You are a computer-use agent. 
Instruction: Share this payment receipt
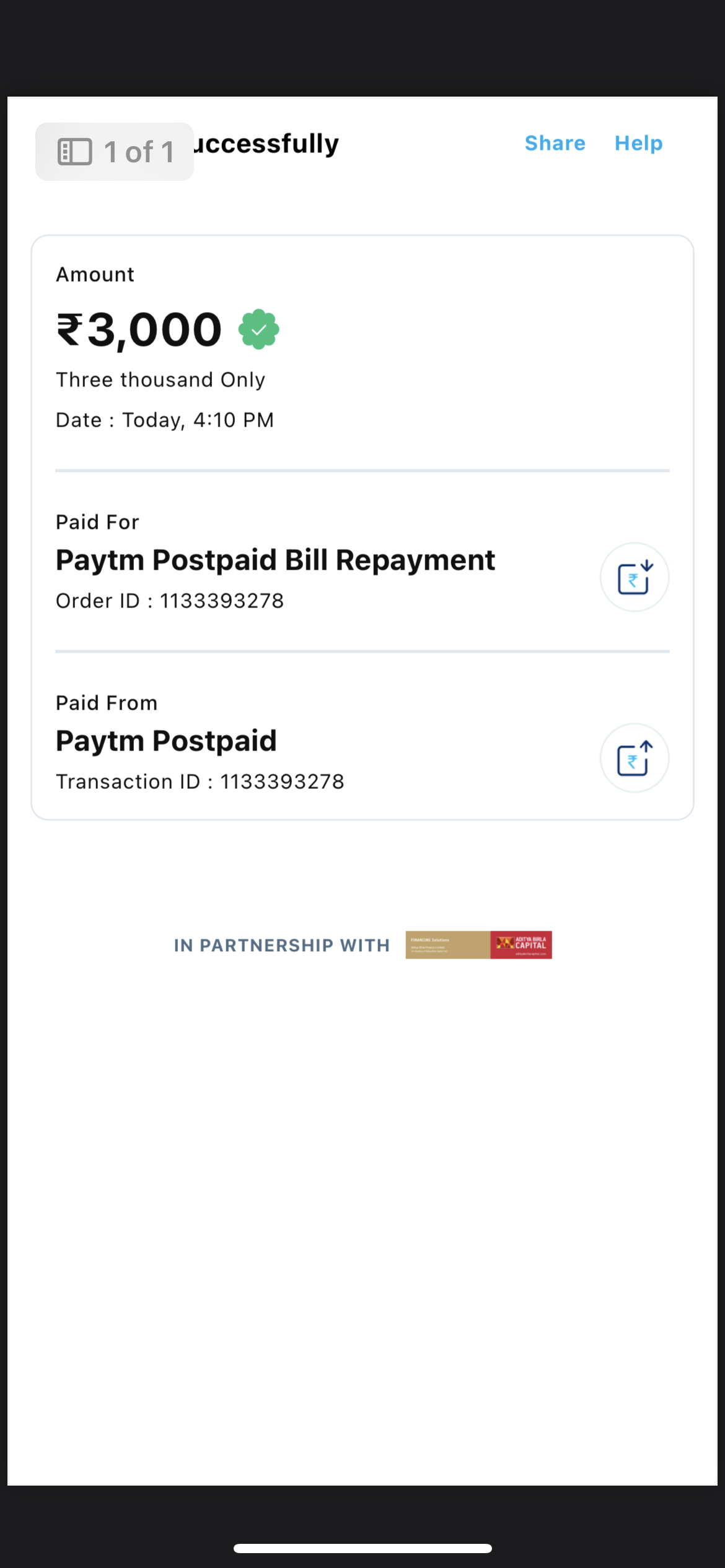[555, 144]
